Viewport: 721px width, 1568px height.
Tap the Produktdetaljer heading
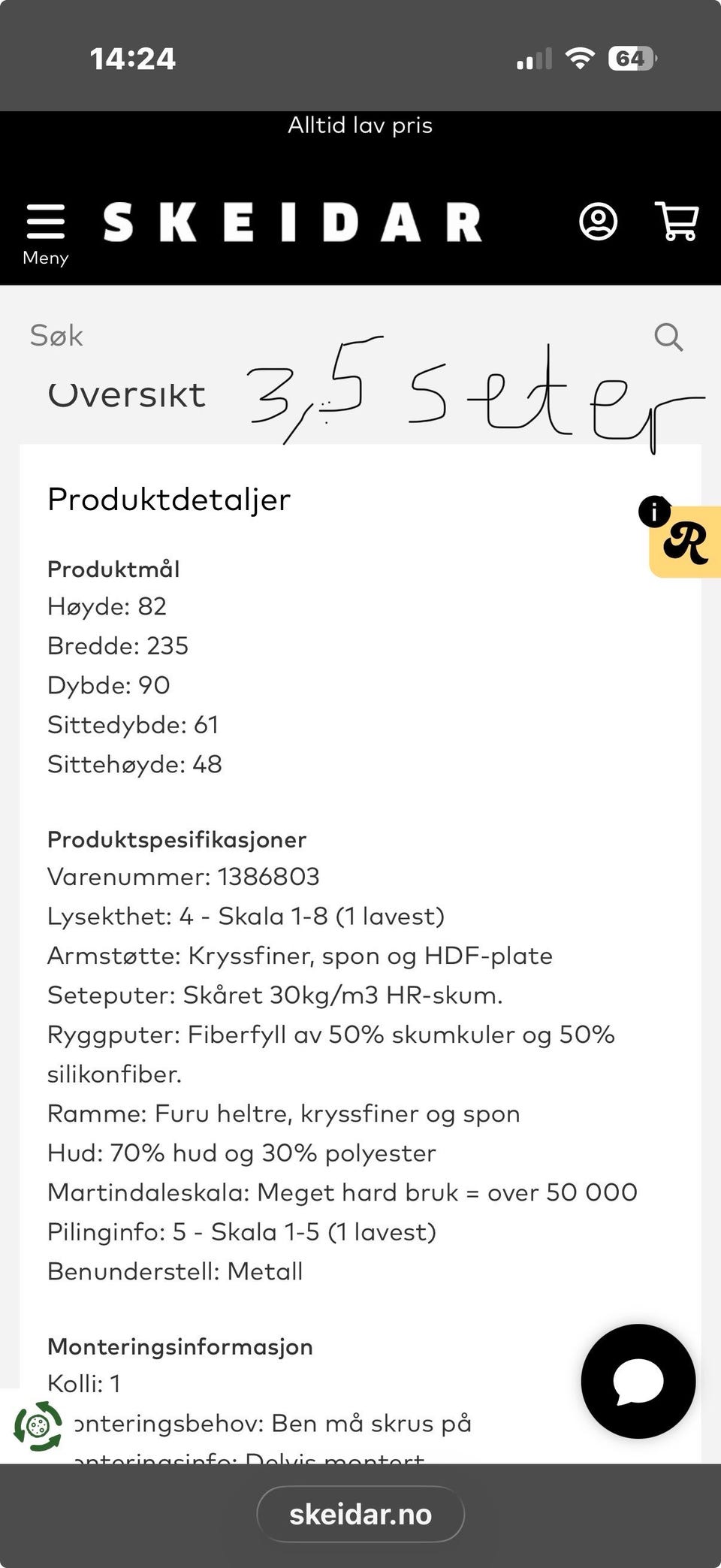coord(168,498)
